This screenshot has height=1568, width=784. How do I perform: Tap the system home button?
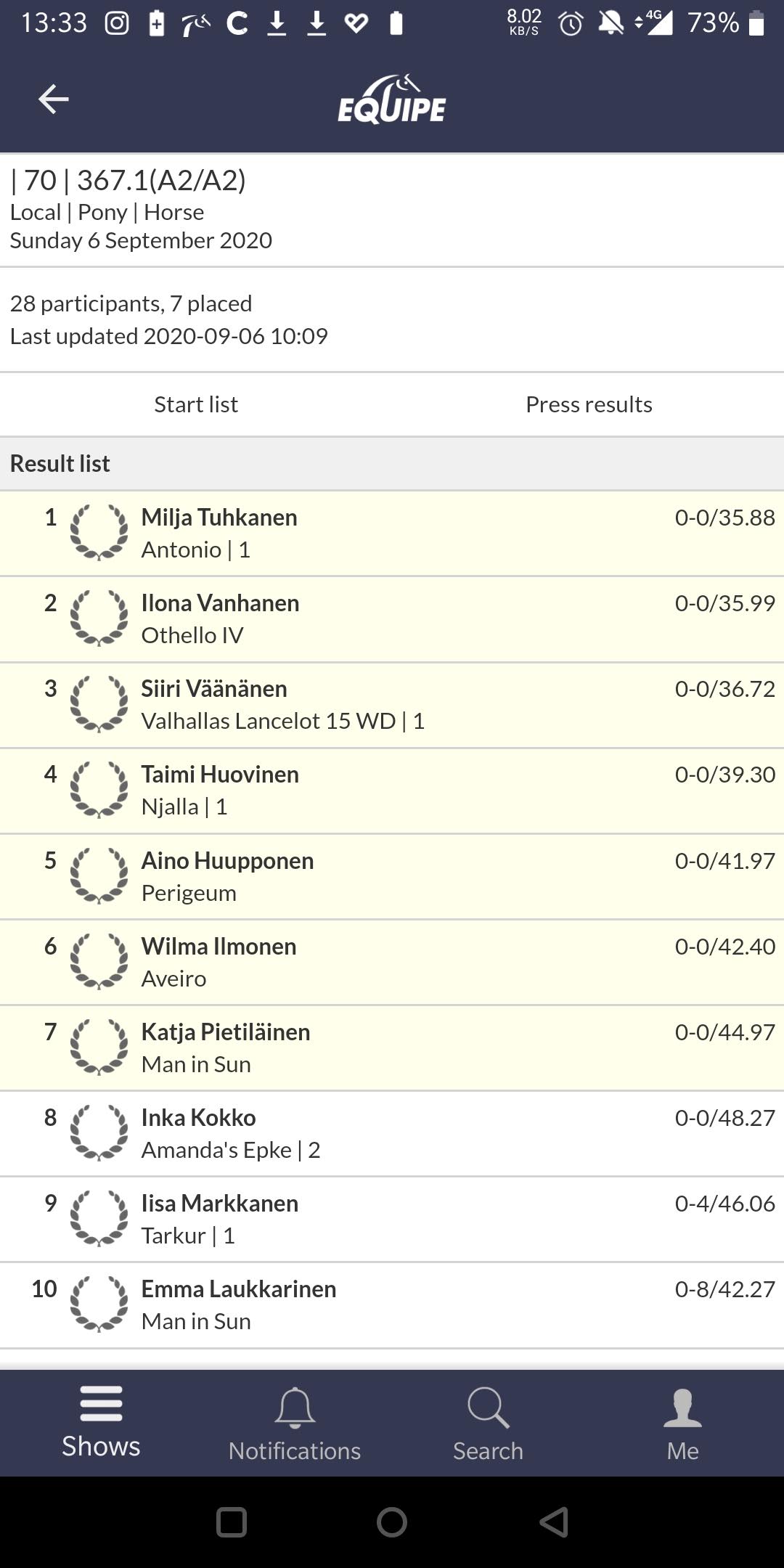(x=392, y=1522)
